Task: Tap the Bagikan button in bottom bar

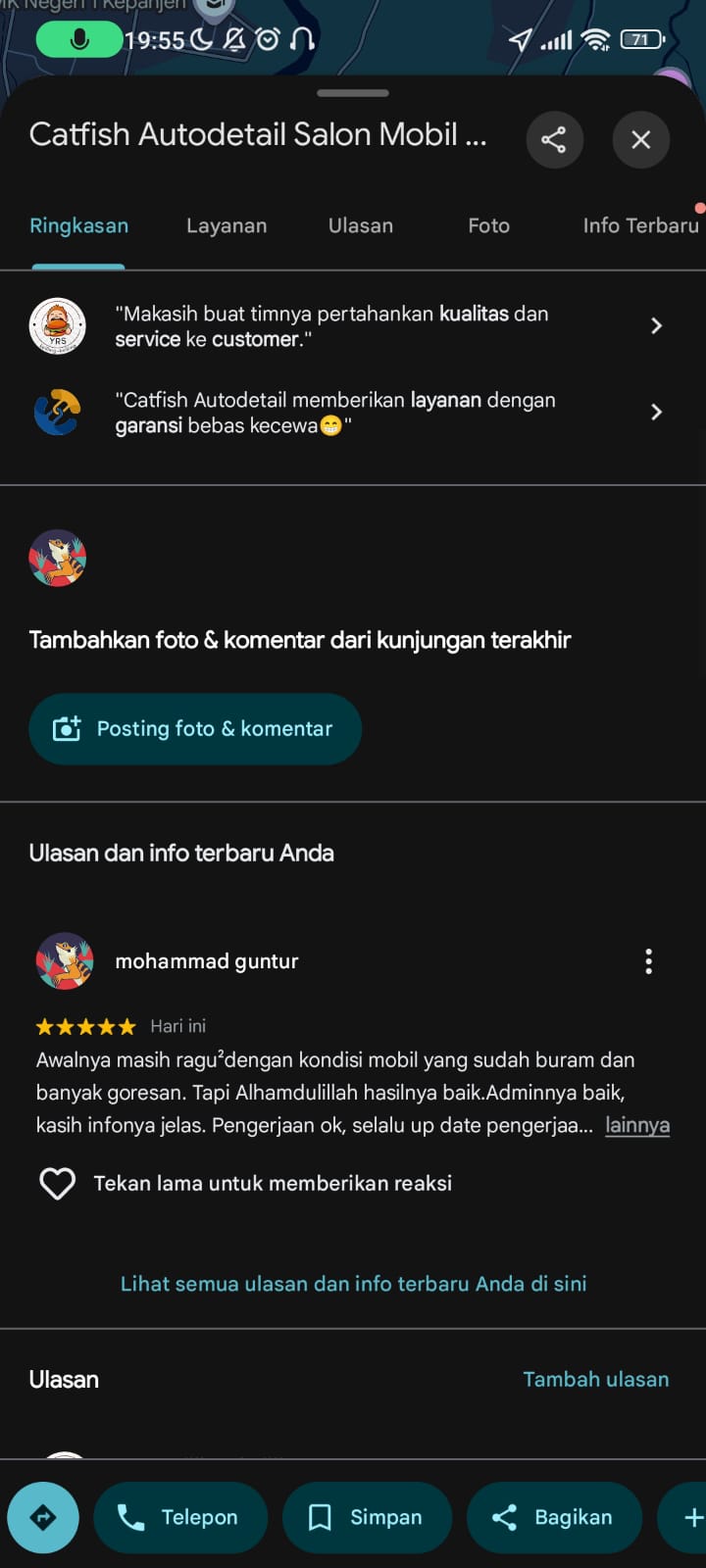Action: pos(554,1518)
